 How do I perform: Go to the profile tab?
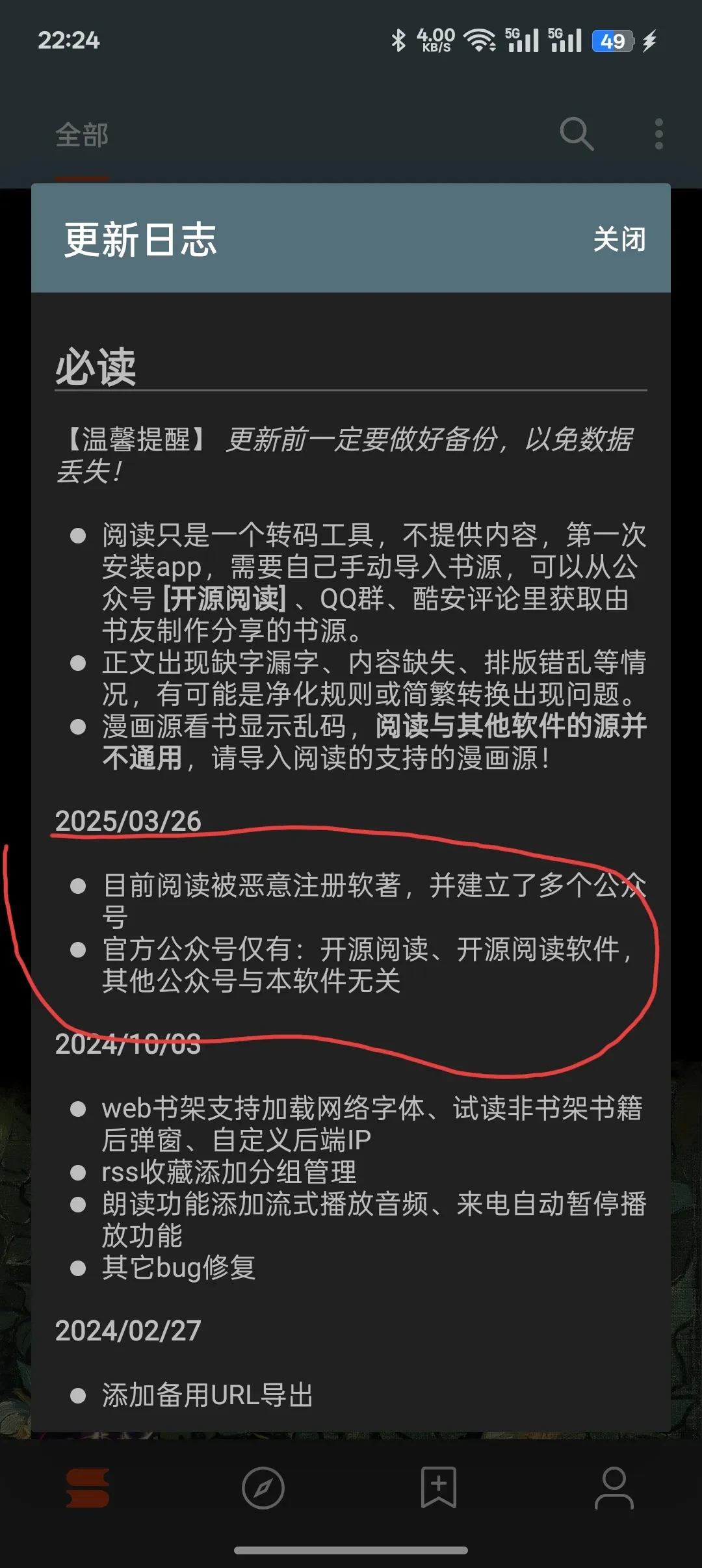point(614,1487)
